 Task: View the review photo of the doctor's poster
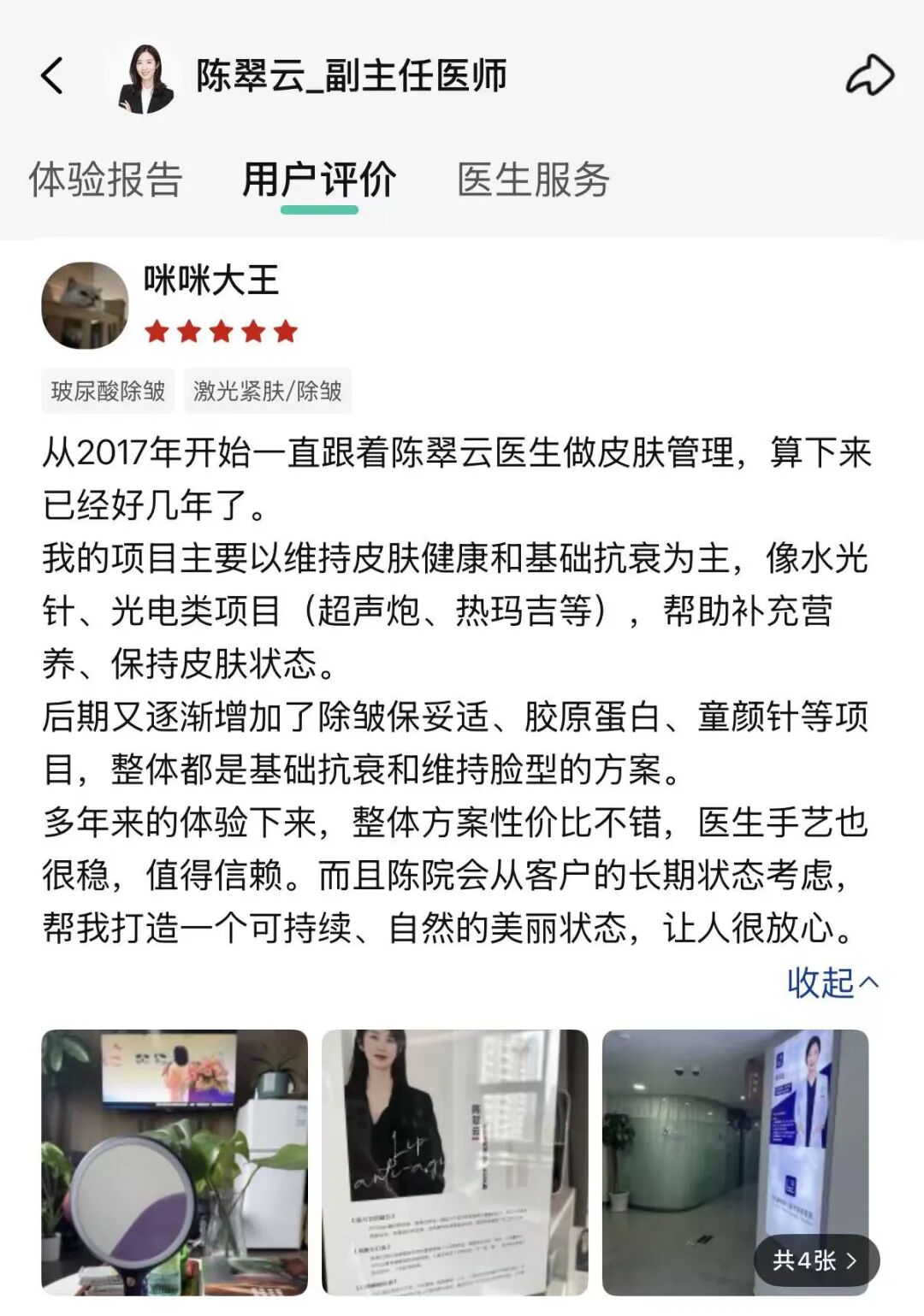point(454,1161)
